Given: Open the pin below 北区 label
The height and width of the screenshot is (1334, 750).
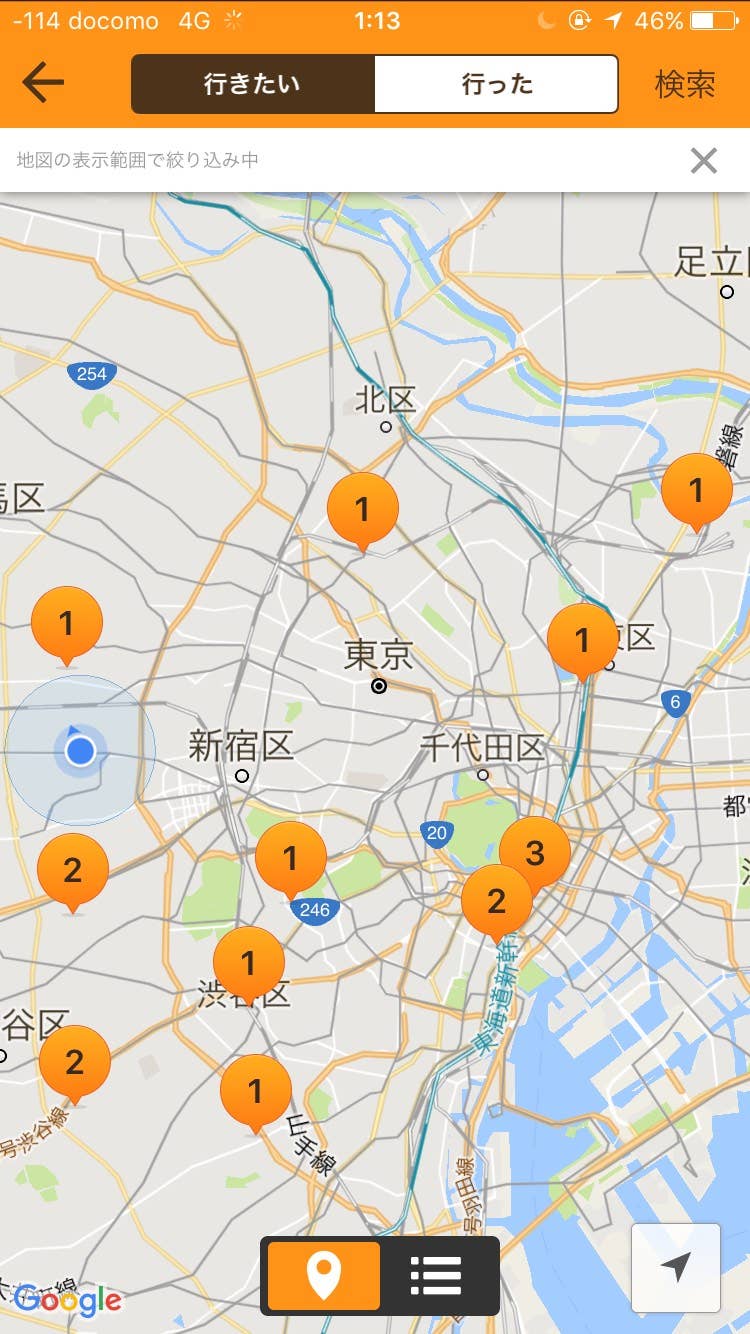Looking at the screenshot, I should 363,512.
